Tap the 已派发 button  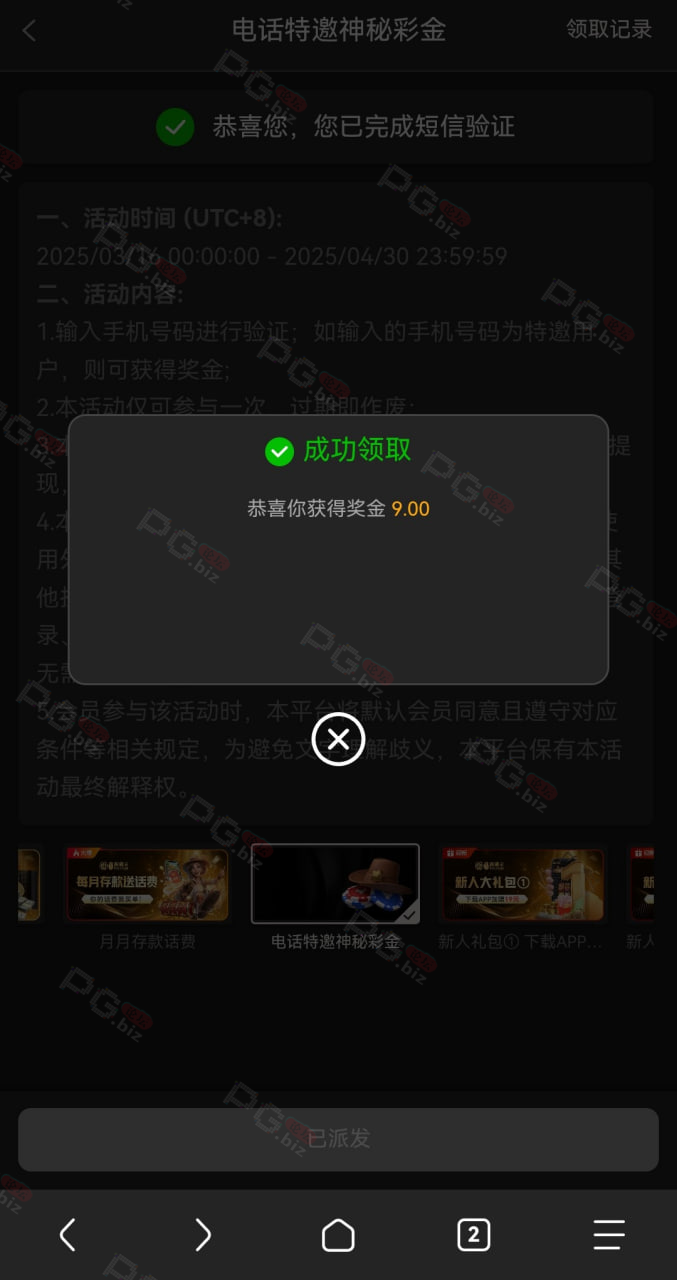[x=338, y=1139]
